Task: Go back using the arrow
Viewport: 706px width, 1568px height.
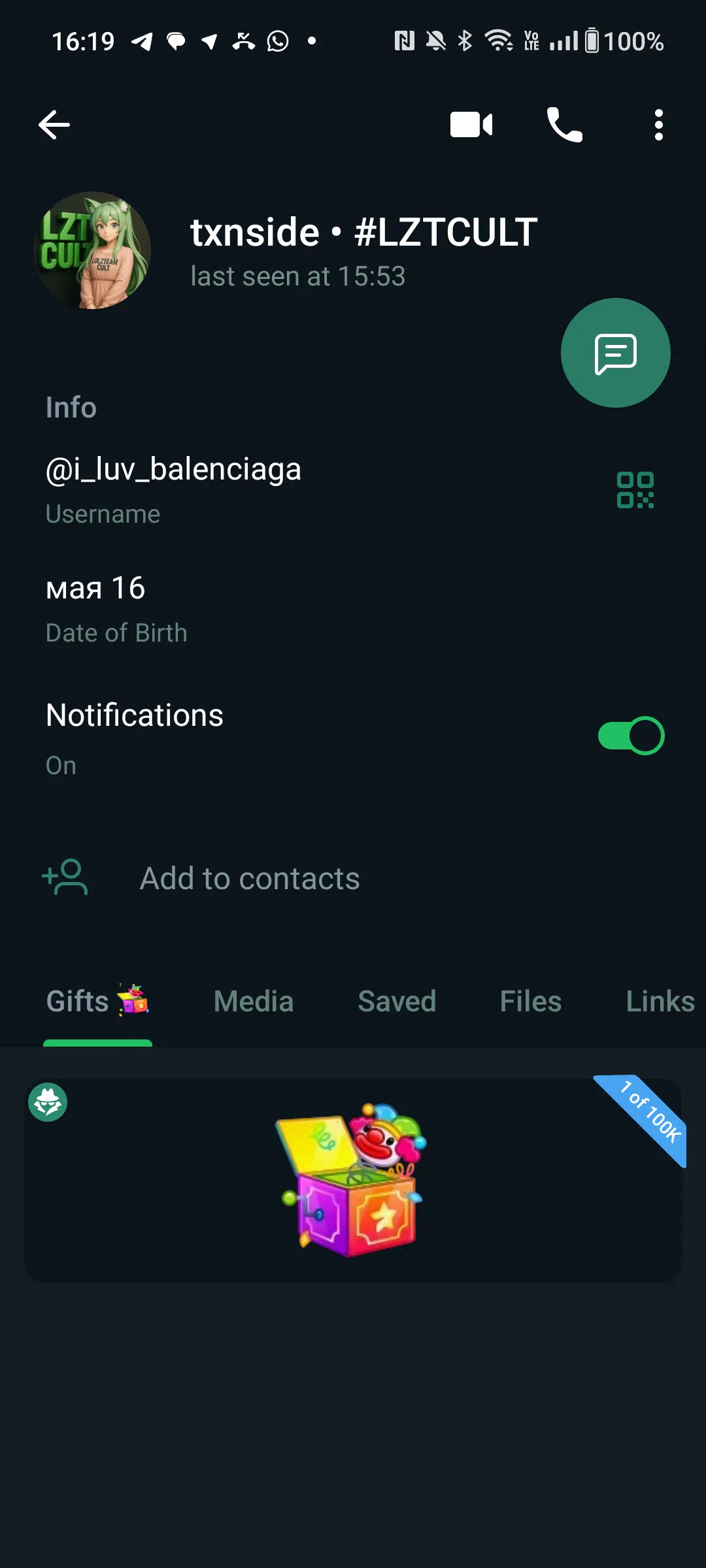Action: click(x=54, y=125)
